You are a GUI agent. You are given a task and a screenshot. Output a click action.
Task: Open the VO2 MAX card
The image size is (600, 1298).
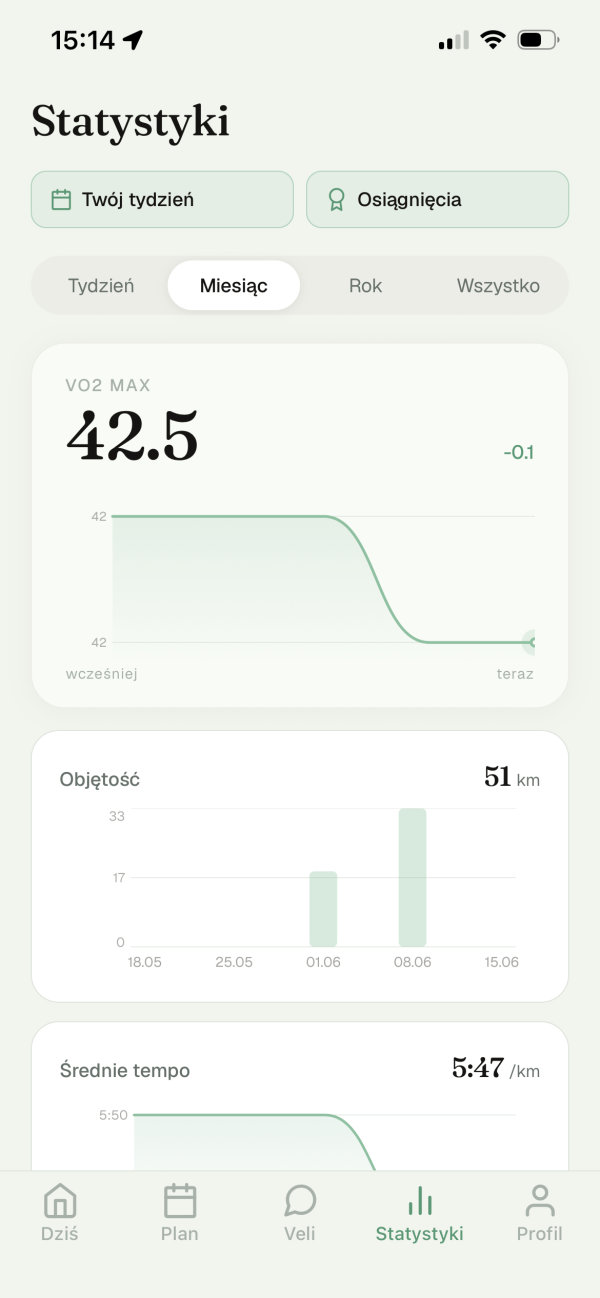[300, 526]
